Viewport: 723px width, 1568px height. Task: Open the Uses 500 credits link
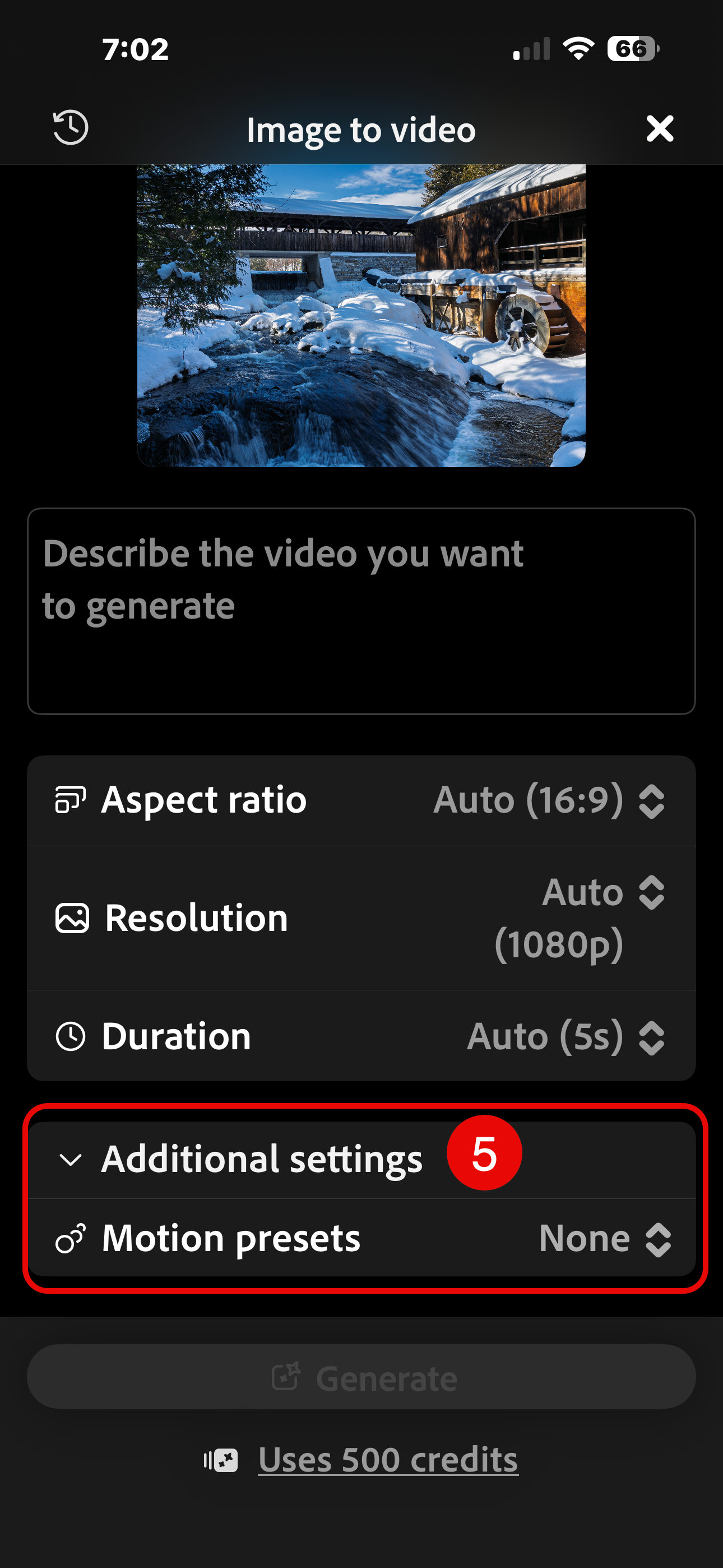coord(388,1460)
